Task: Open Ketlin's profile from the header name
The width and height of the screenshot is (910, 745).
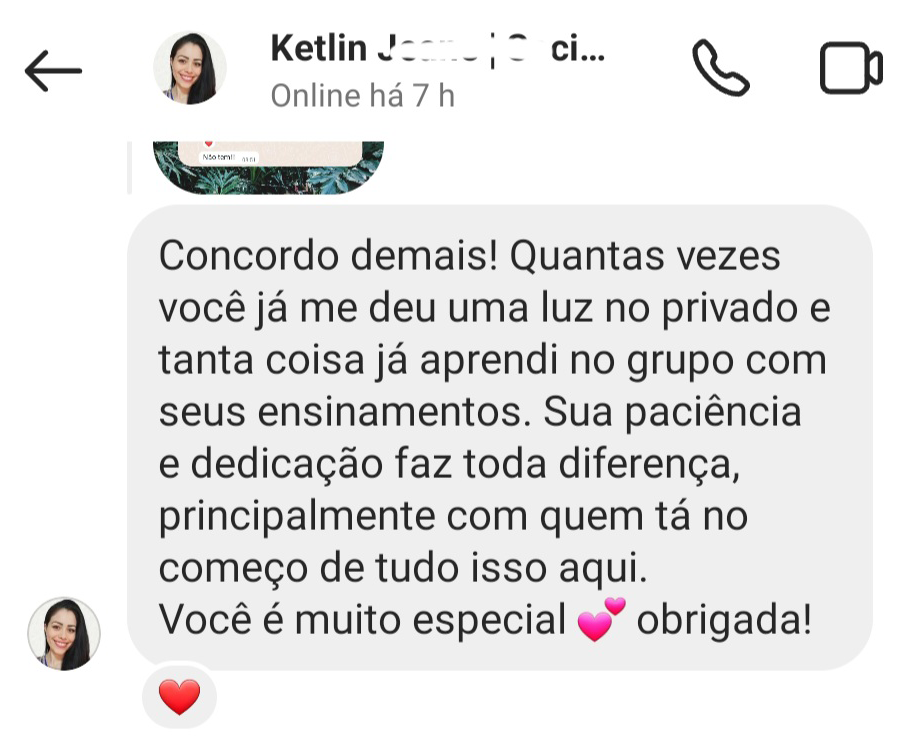Action: pyautogui.click(x=437, y=49)
